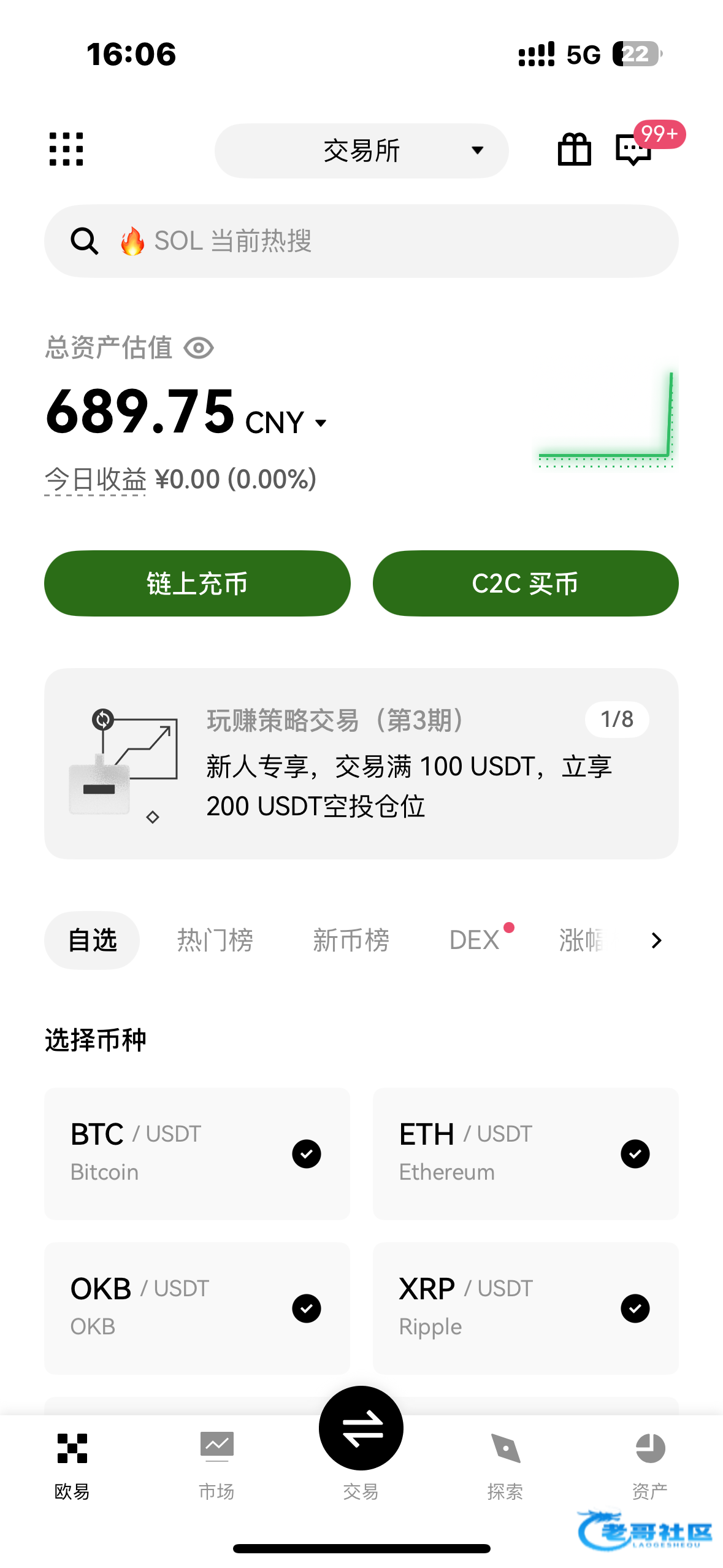This screenshot has width=723, height=1568.
Task: Switch to the DEX tab
Action: [x=475, y=940]
